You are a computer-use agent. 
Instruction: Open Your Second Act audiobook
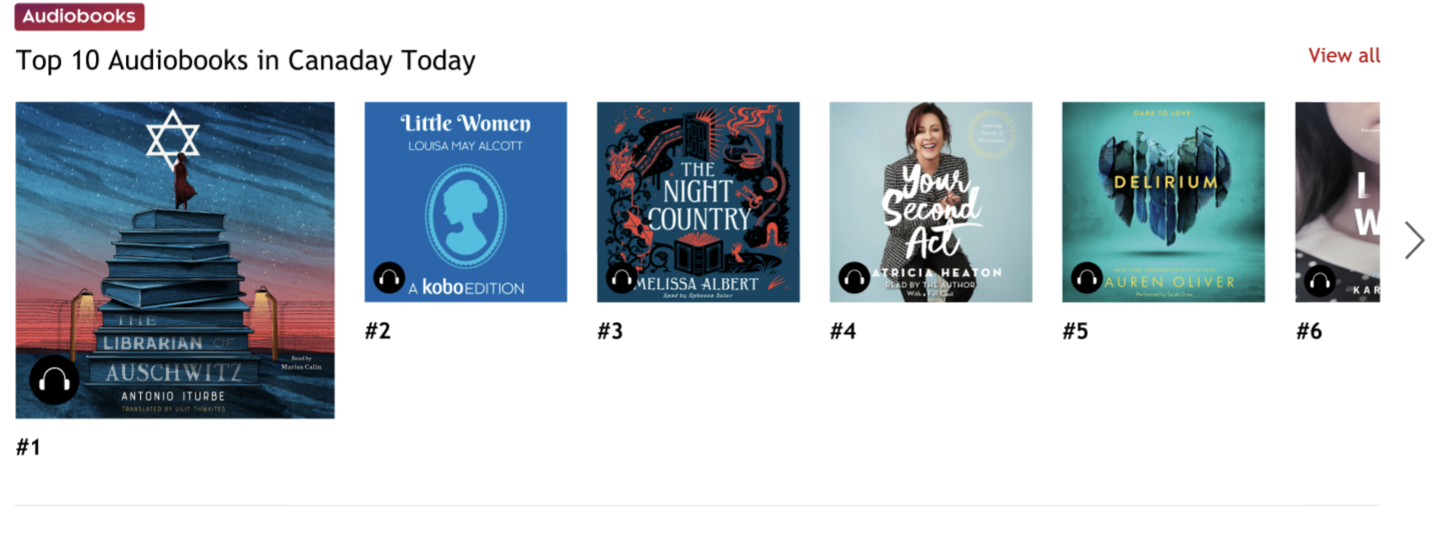[930, 202]
